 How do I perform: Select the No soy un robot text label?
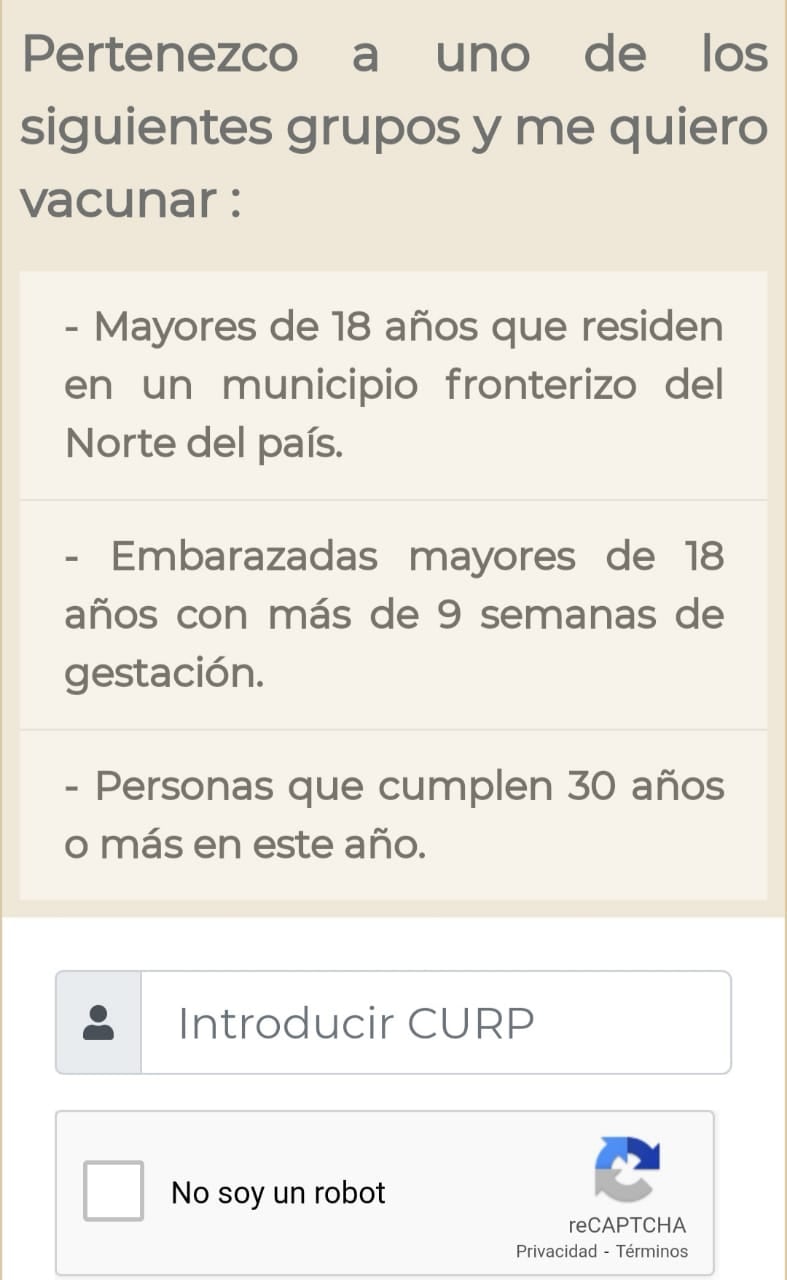[x=277, y=1192]
